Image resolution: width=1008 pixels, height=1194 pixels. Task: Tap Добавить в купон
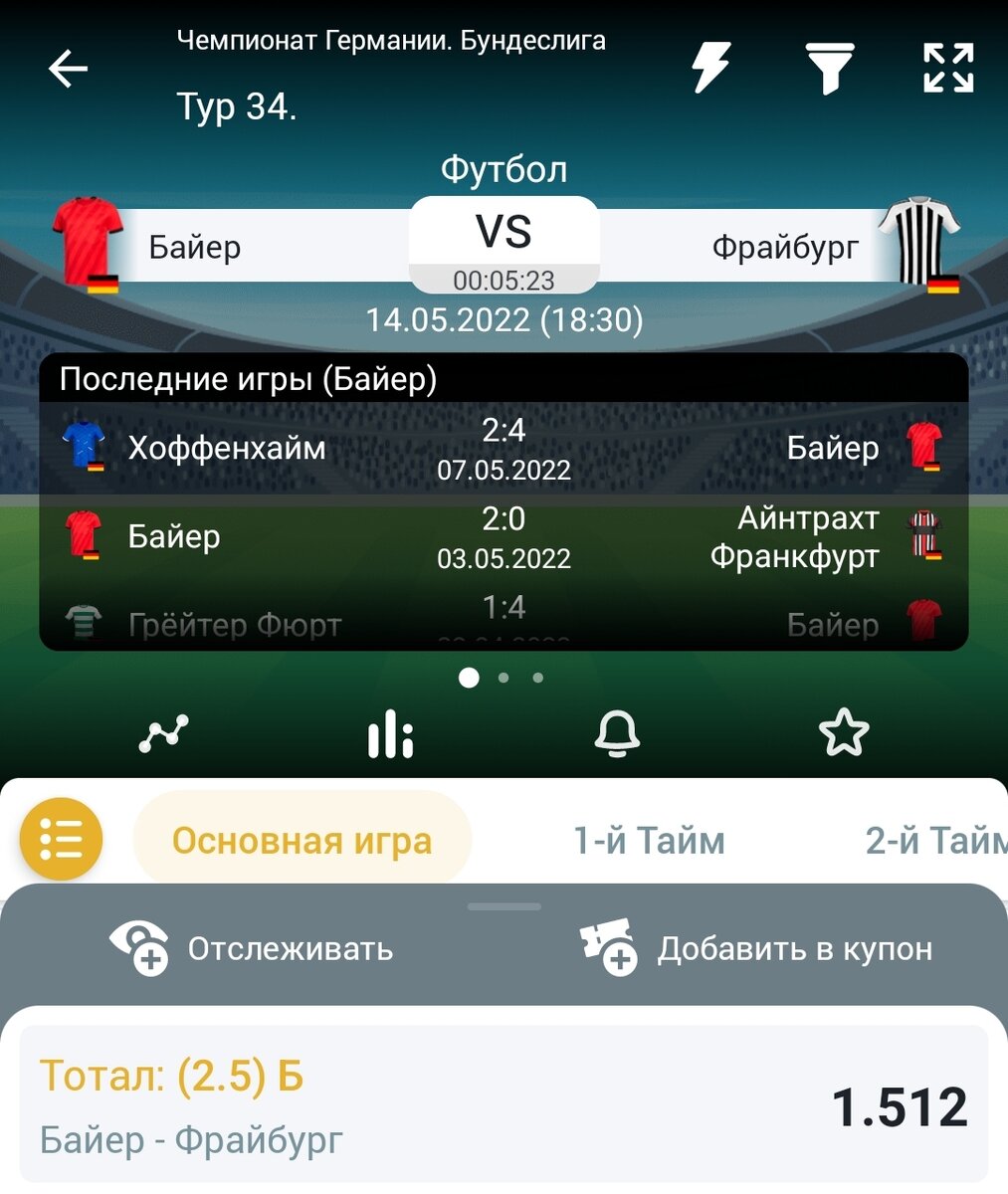tap(756, 948)
